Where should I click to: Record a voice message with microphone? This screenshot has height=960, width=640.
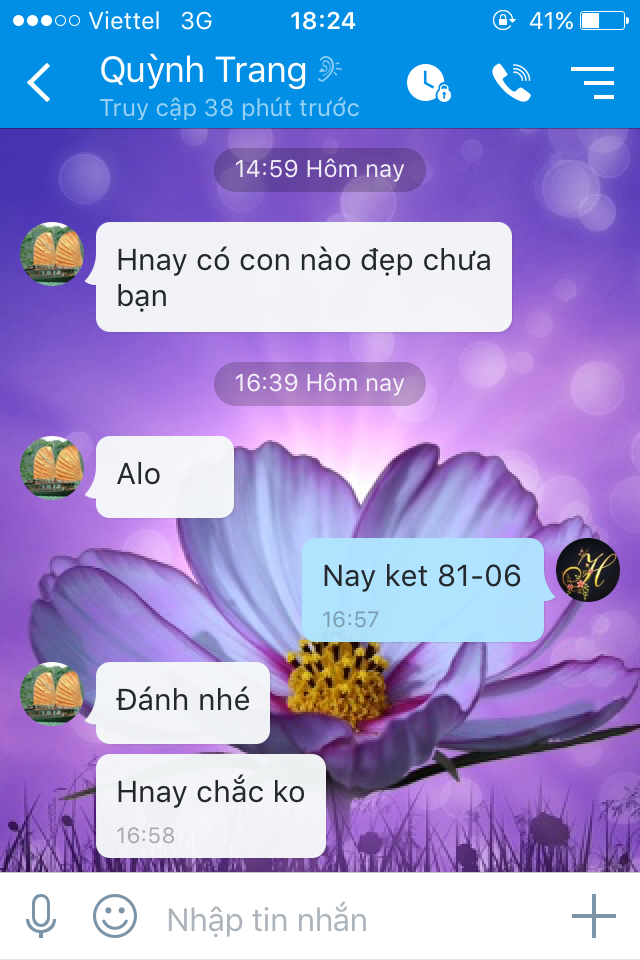point(41,916)
